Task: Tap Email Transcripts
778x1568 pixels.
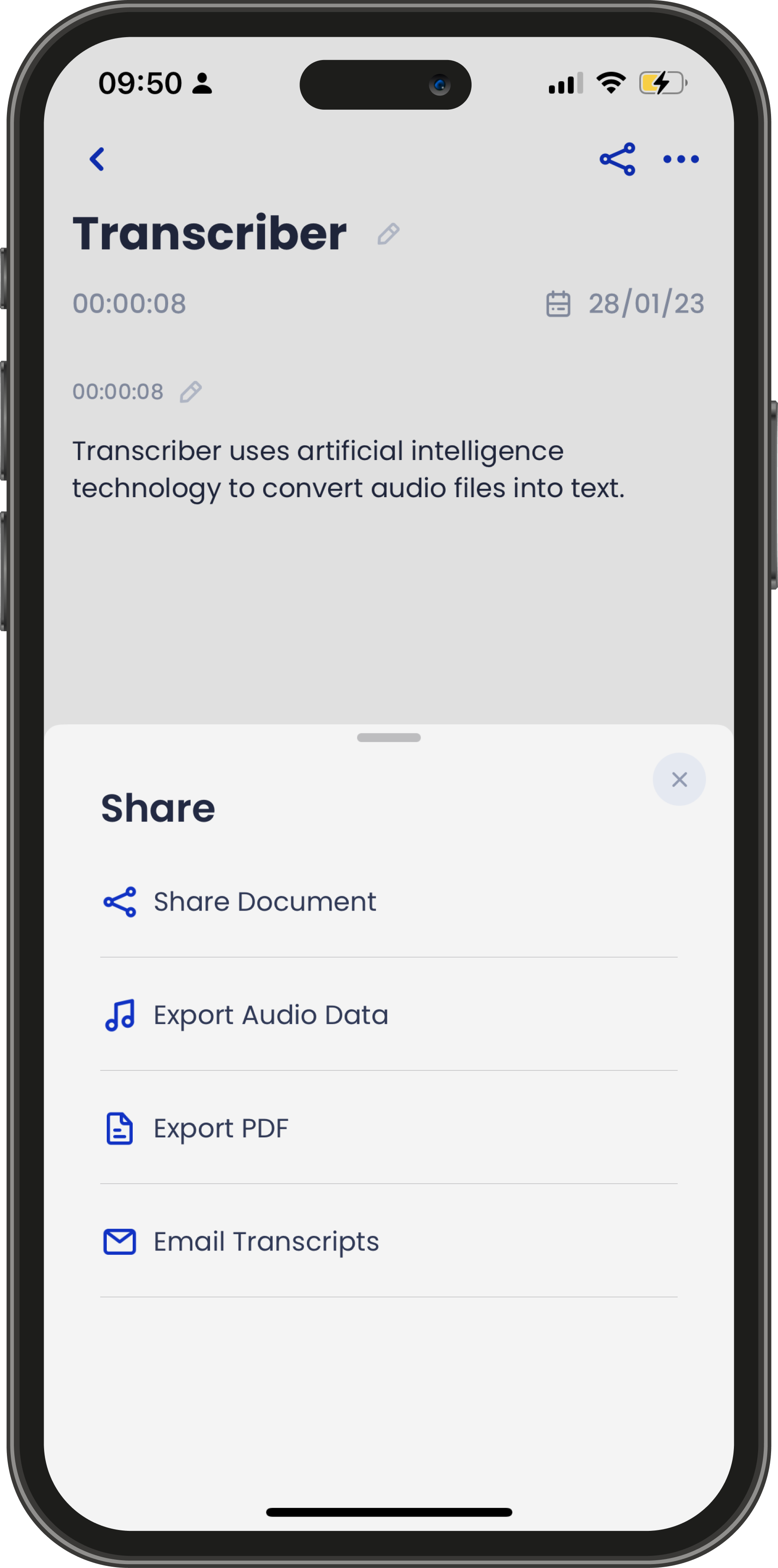Action: pyautogui.click(x=389, y=1241)
